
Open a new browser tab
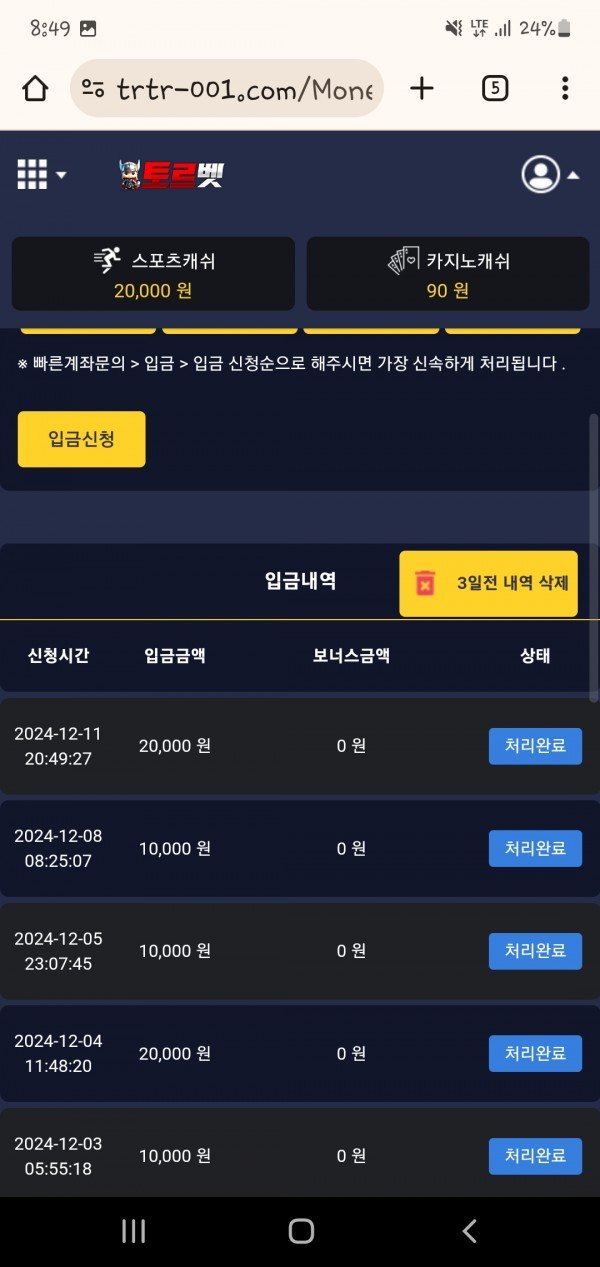coord(422,89)
